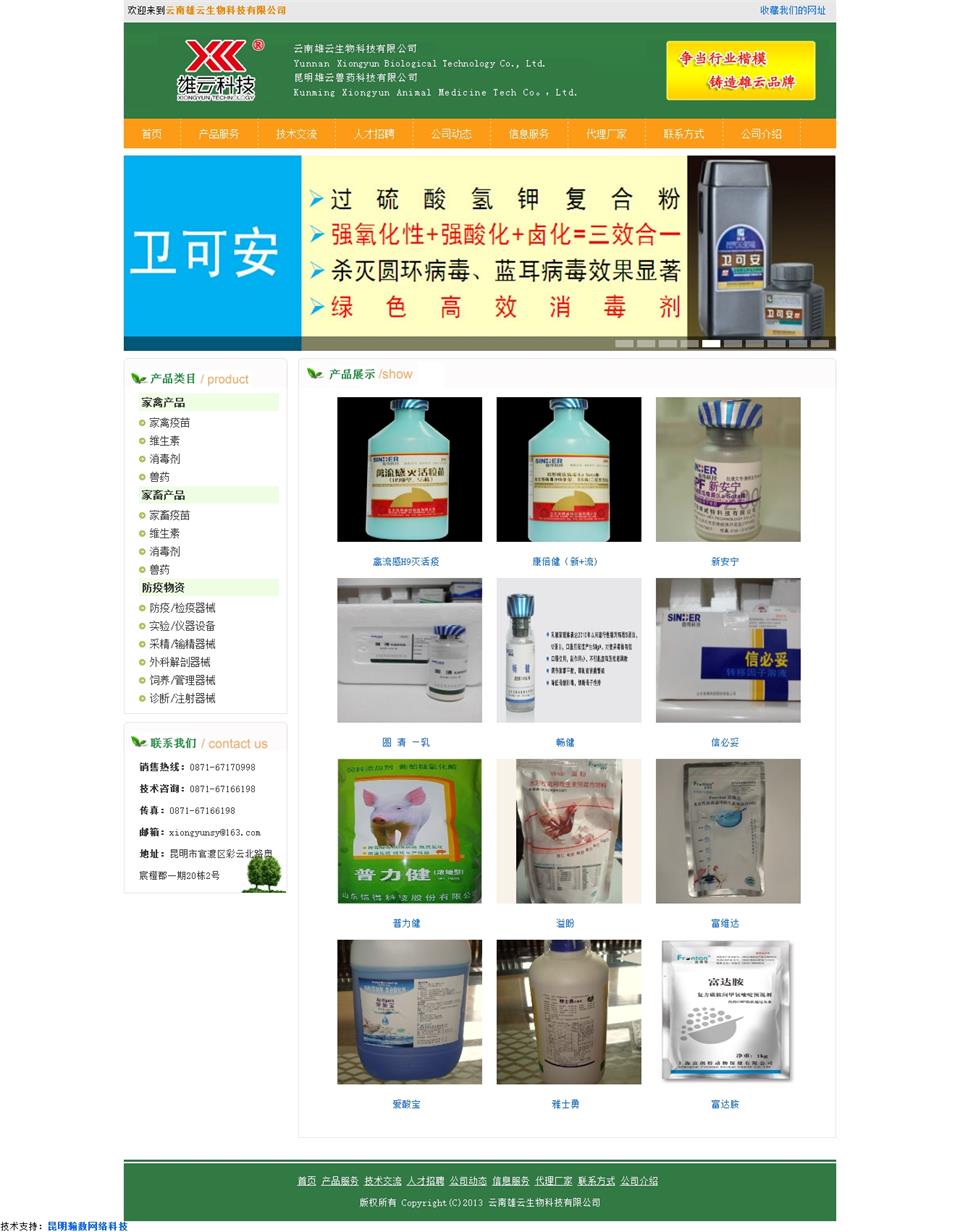This screenshot has width=960, height=1232.
Task: Open 防疫/检疫器械 category
Action: point(182,608)
